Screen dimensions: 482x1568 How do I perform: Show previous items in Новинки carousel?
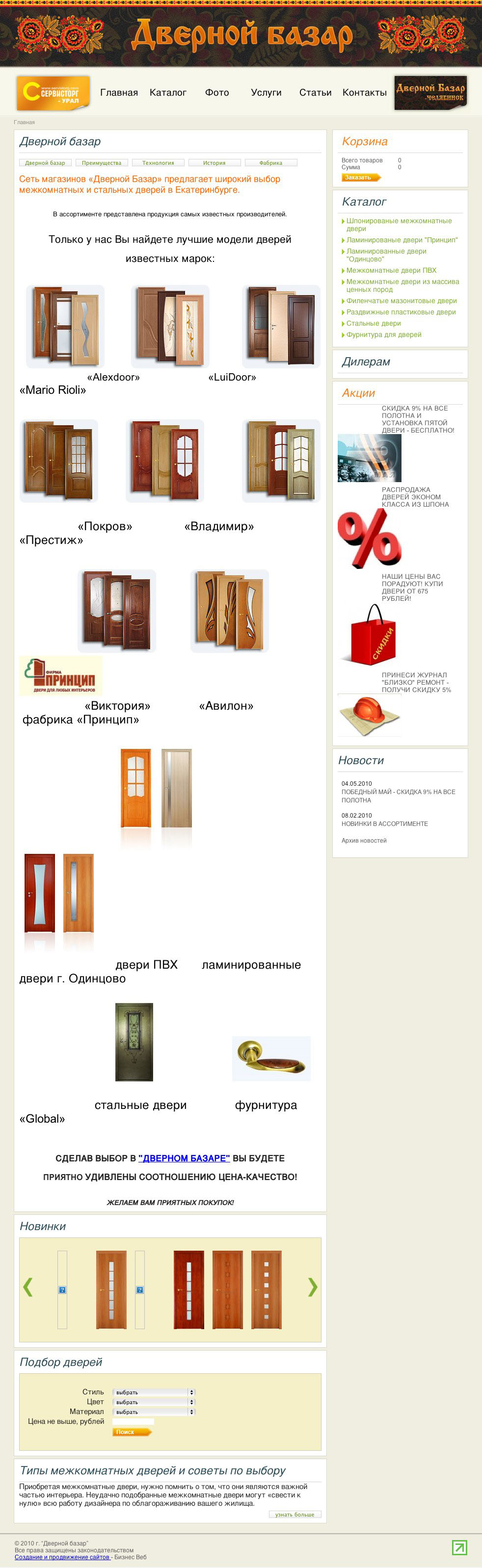pyautogui.click(x=27, y=1287)
